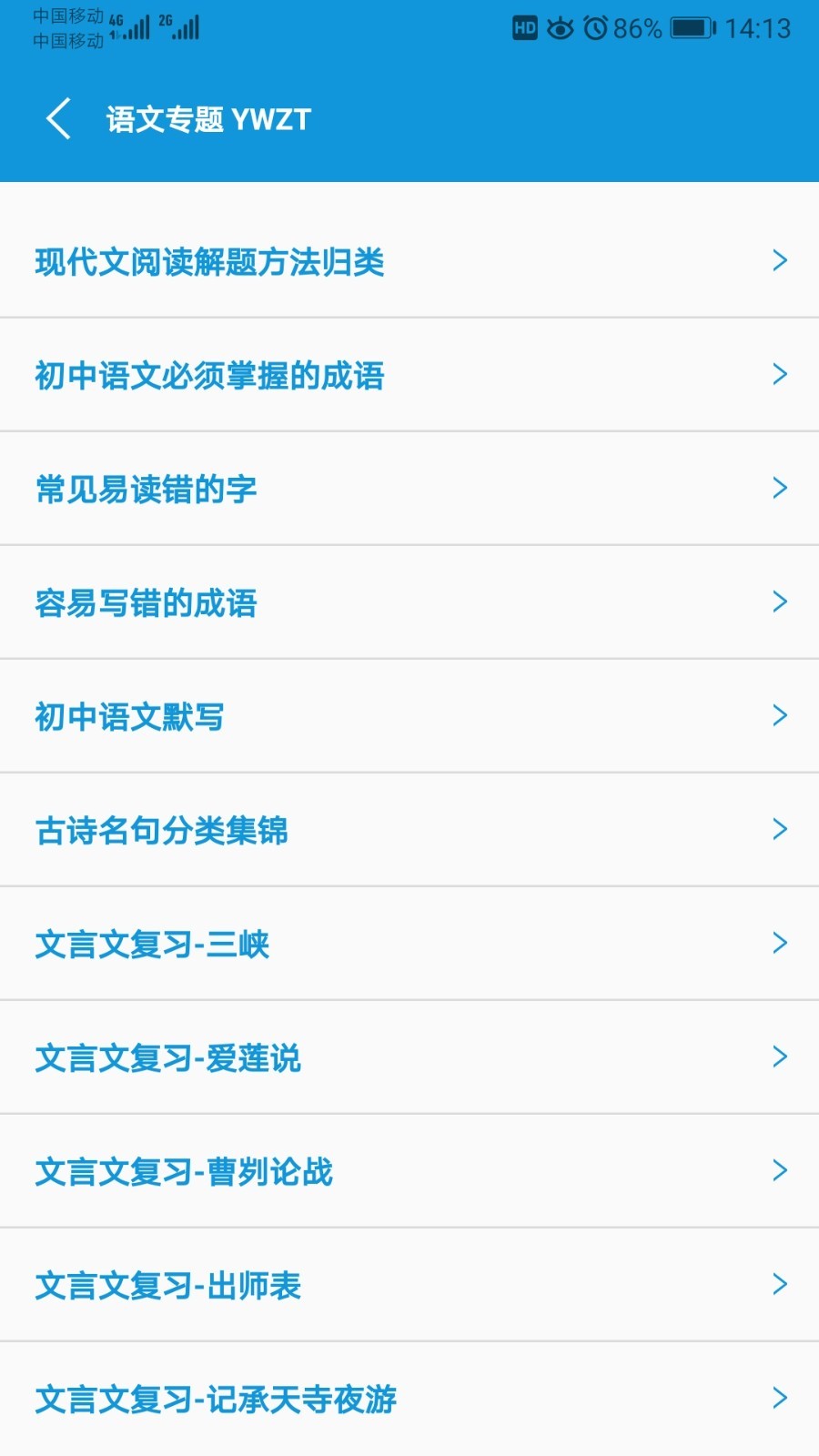Go back from 语文专题 YWZT
Image resolution: width=819 pixels, height=1456 pixels.
click(58, 119)
